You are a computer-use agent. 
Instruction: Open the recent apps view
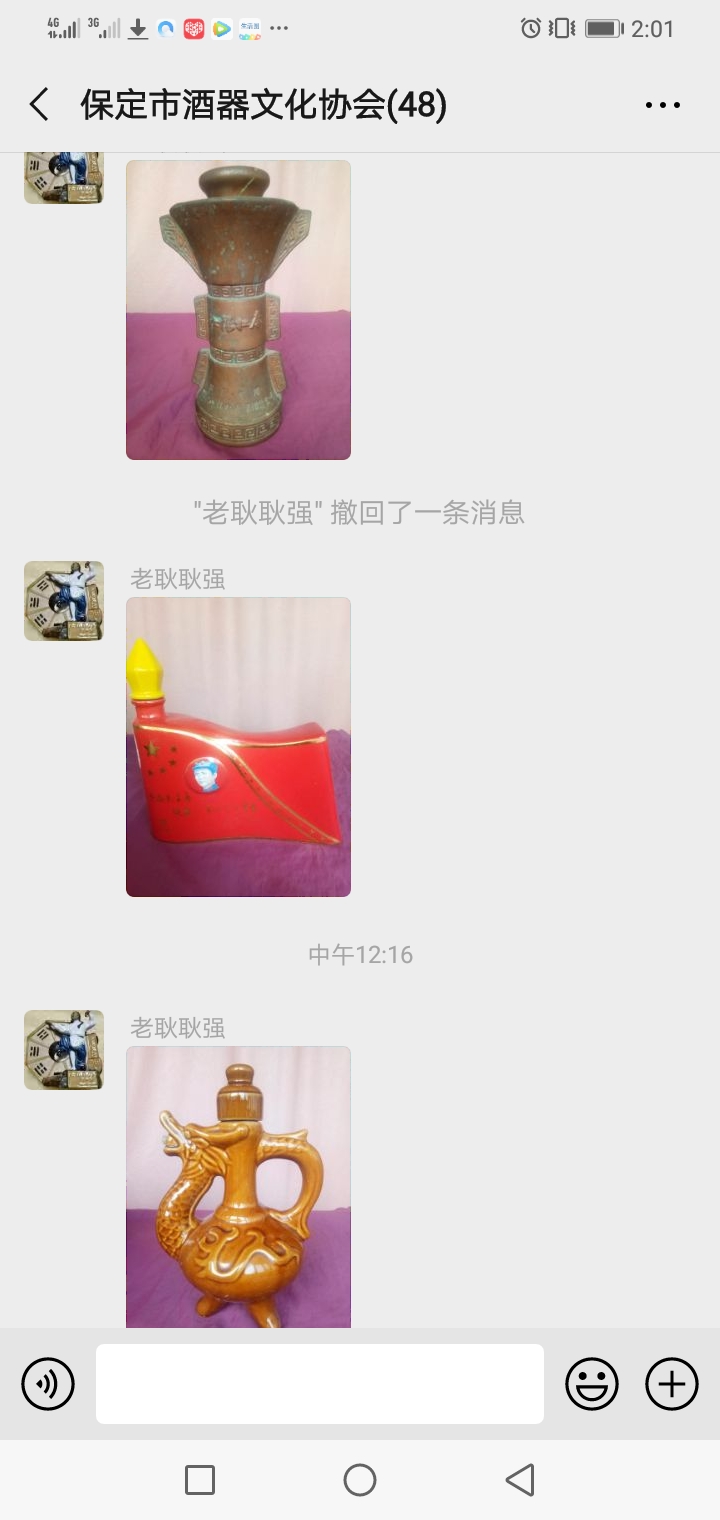tap(200, 1480)
